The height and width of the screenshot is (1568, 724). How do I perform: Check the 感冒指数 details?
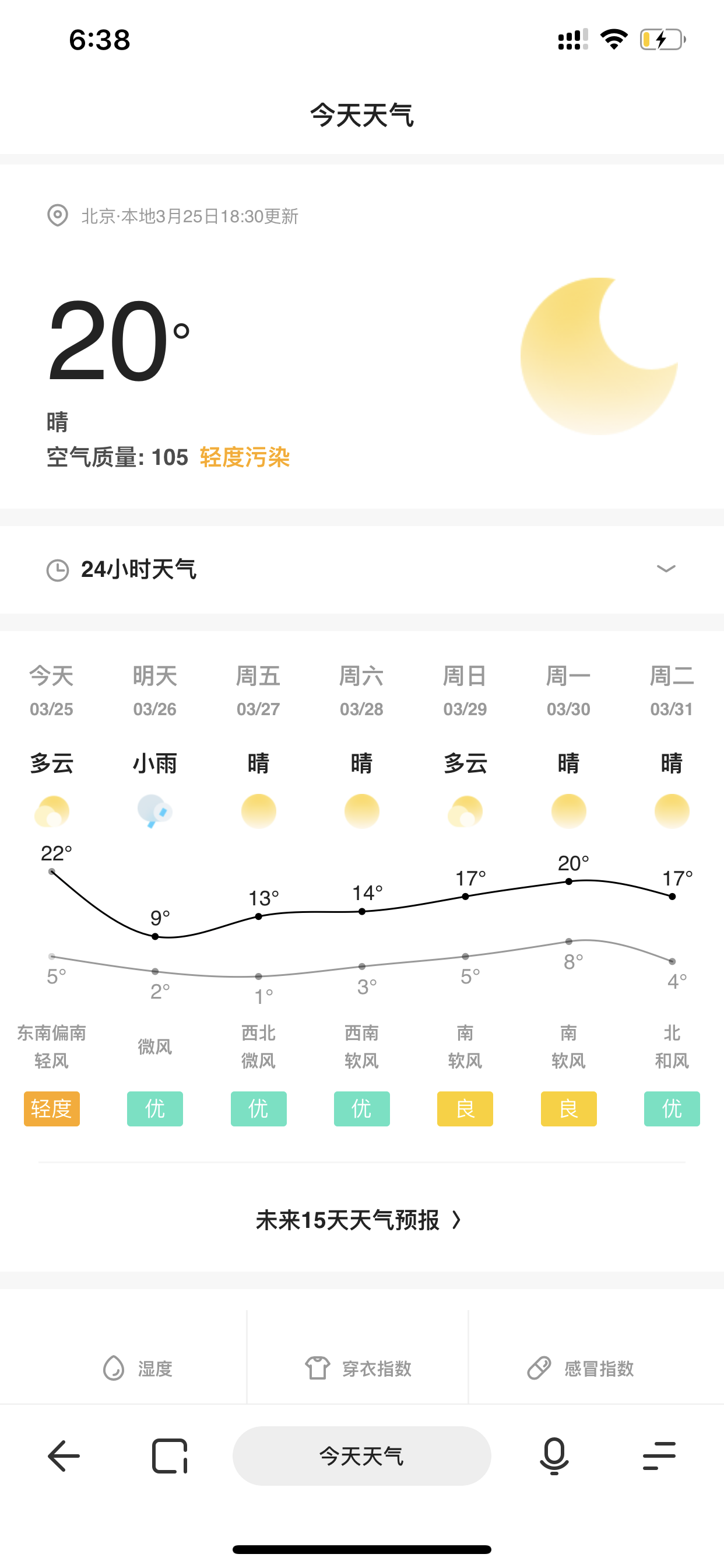(581, 1368)
